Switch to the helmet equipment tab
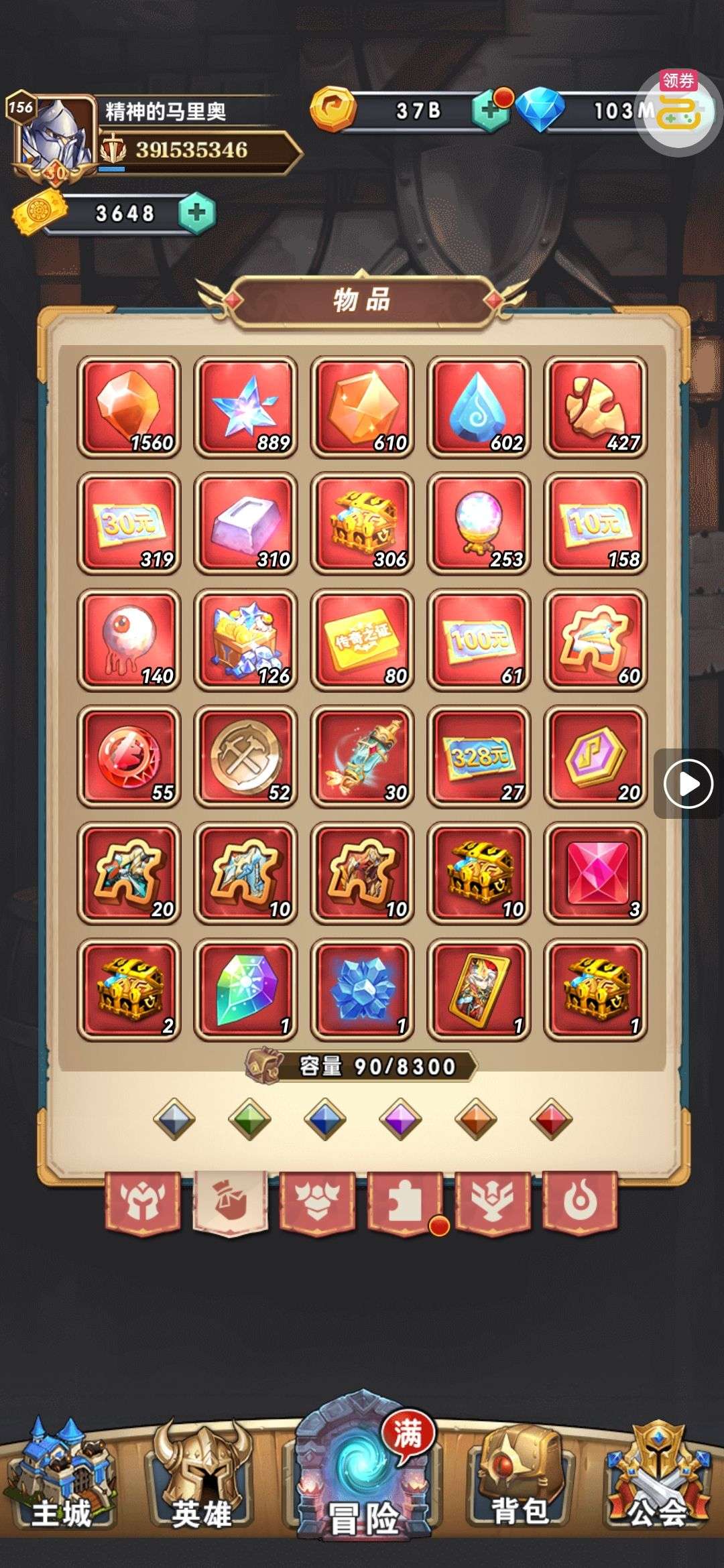 coord(143,1201)
